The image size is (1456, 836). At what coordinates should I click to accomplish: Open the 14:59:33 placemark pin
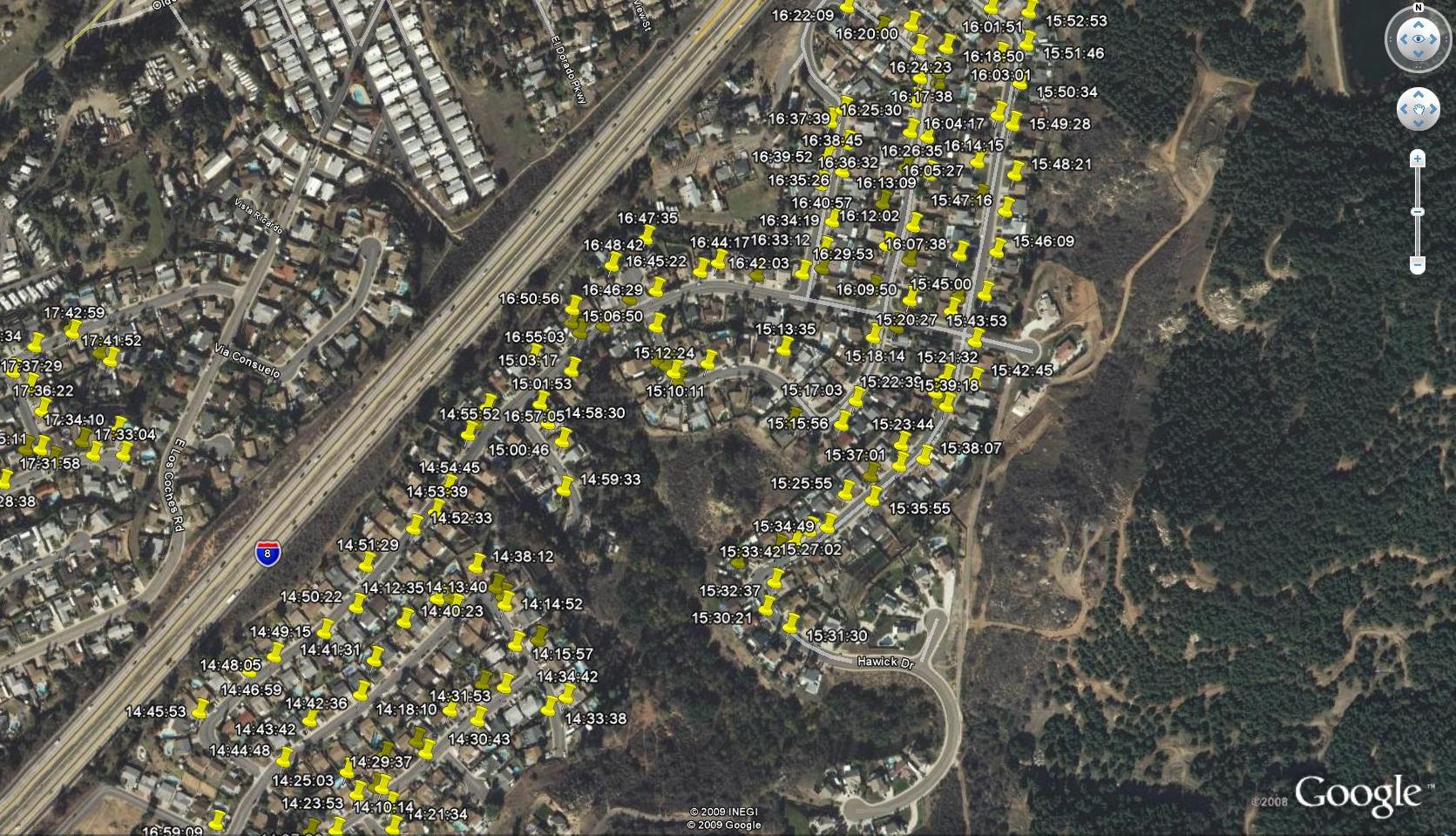pyautogui.click(x=565, y=487)
